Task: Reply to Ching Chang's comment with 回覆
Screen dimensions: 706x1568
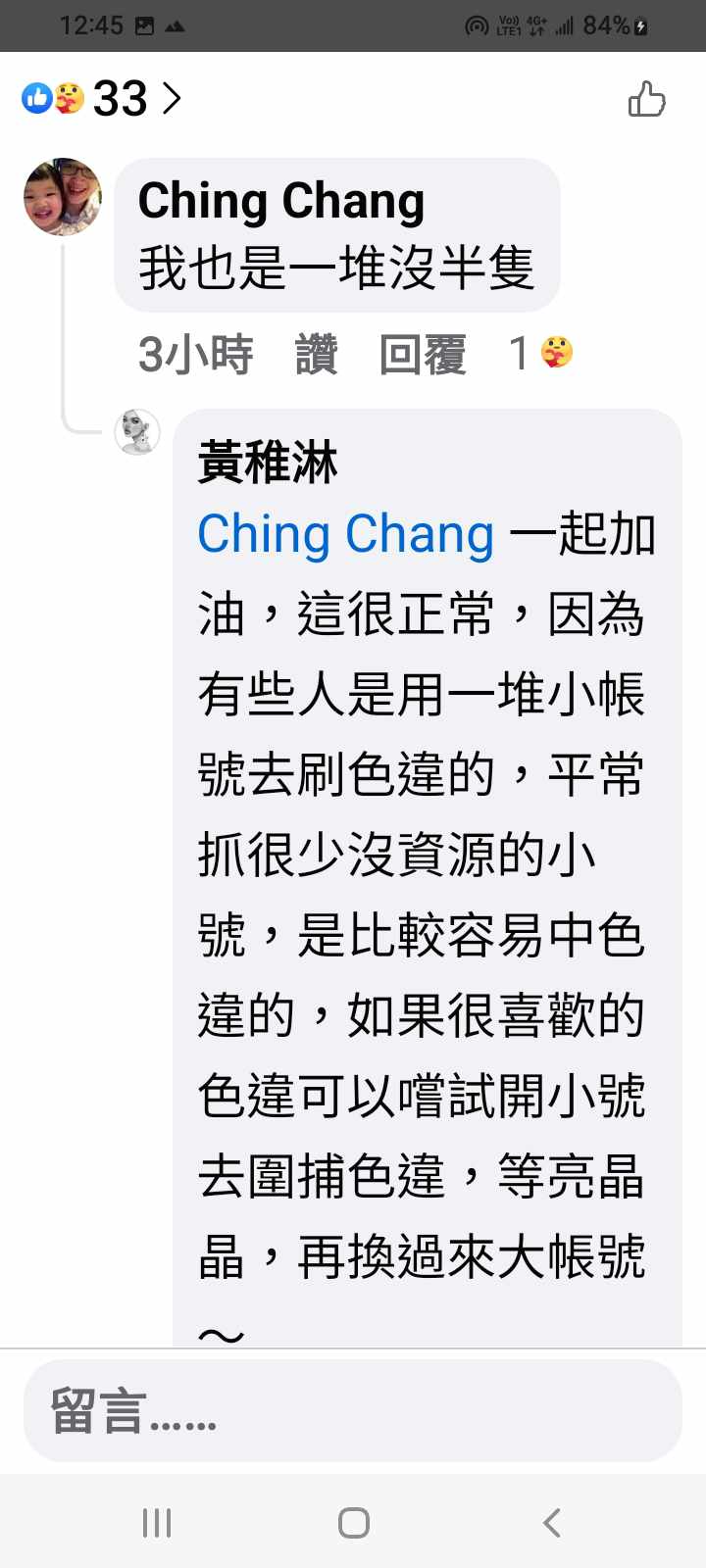Action: pyautogui.click(x=423, y=354)
